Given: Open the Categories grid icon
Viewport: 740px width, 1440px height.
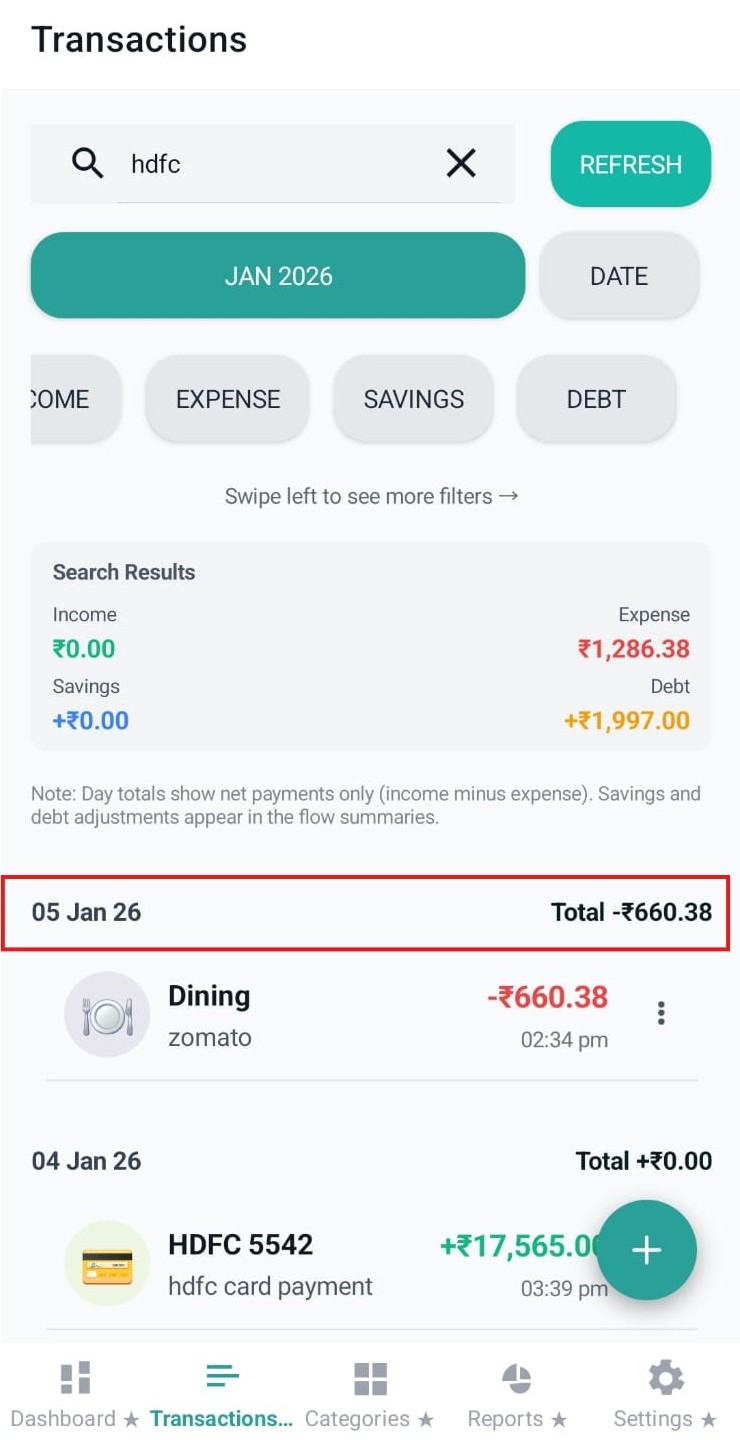Looking at the screenshot, I should pyautogui.click(x=370, y=1377).
